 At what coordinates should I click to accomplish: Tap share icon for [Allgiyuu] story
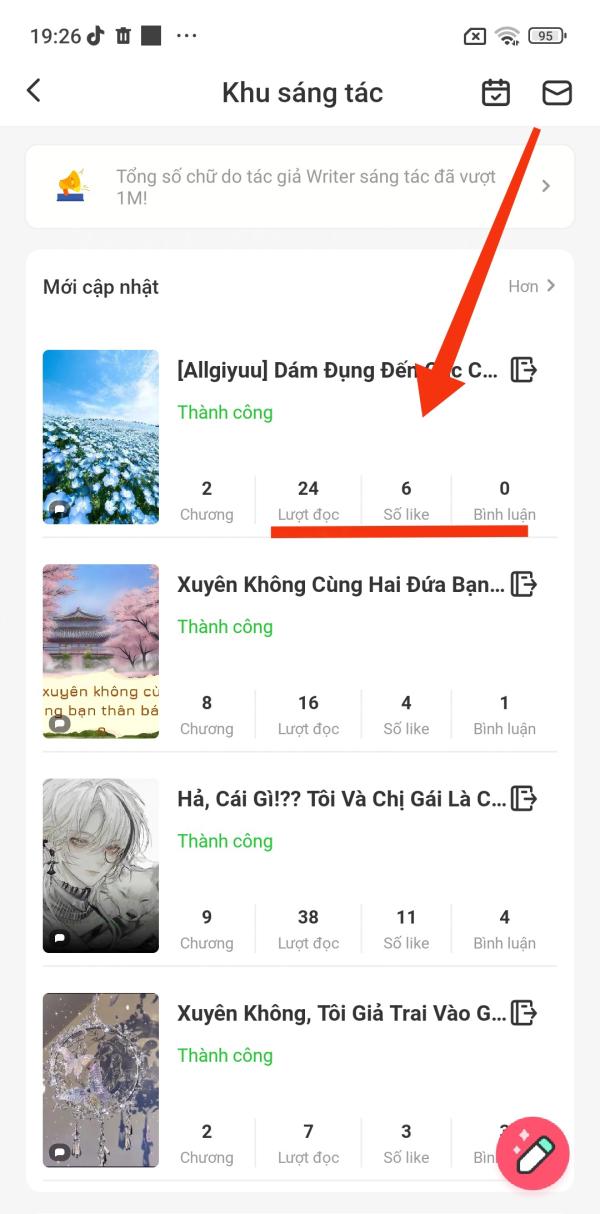coord(523,369)
